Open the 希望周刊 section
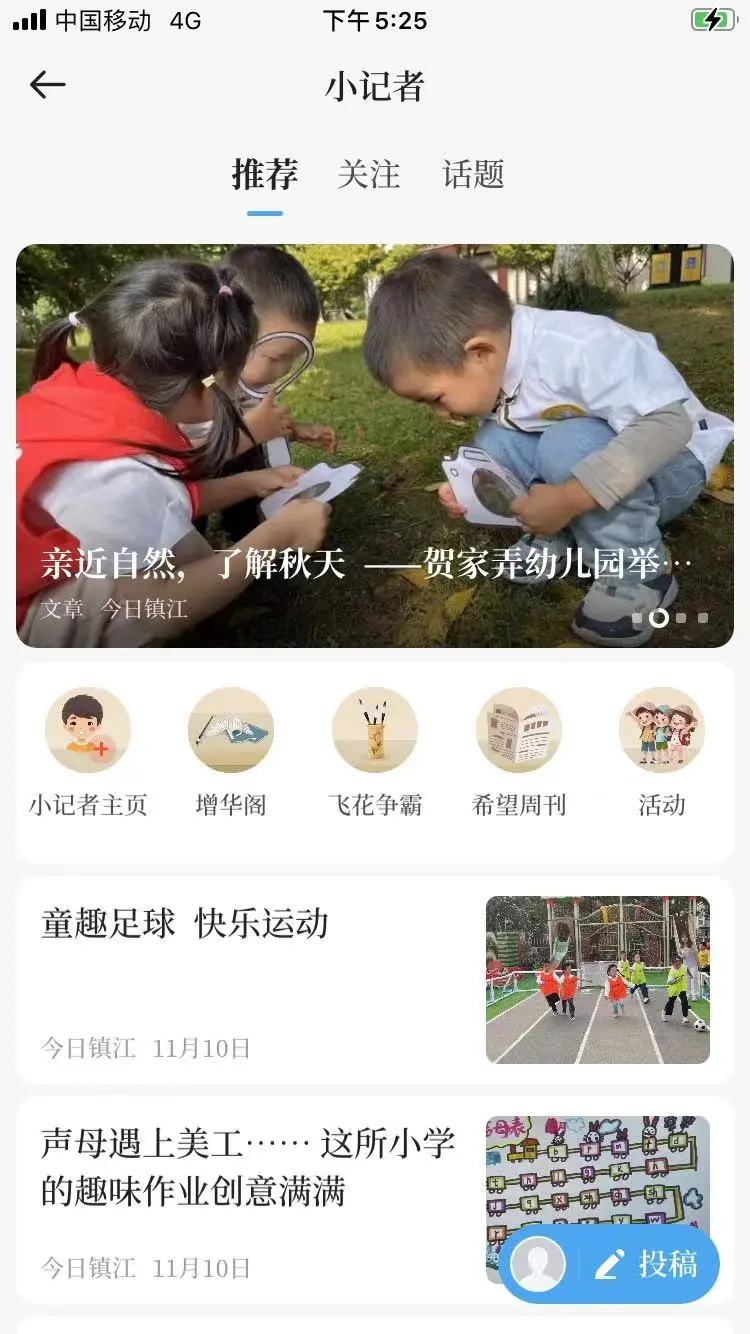 coord(518,750)
